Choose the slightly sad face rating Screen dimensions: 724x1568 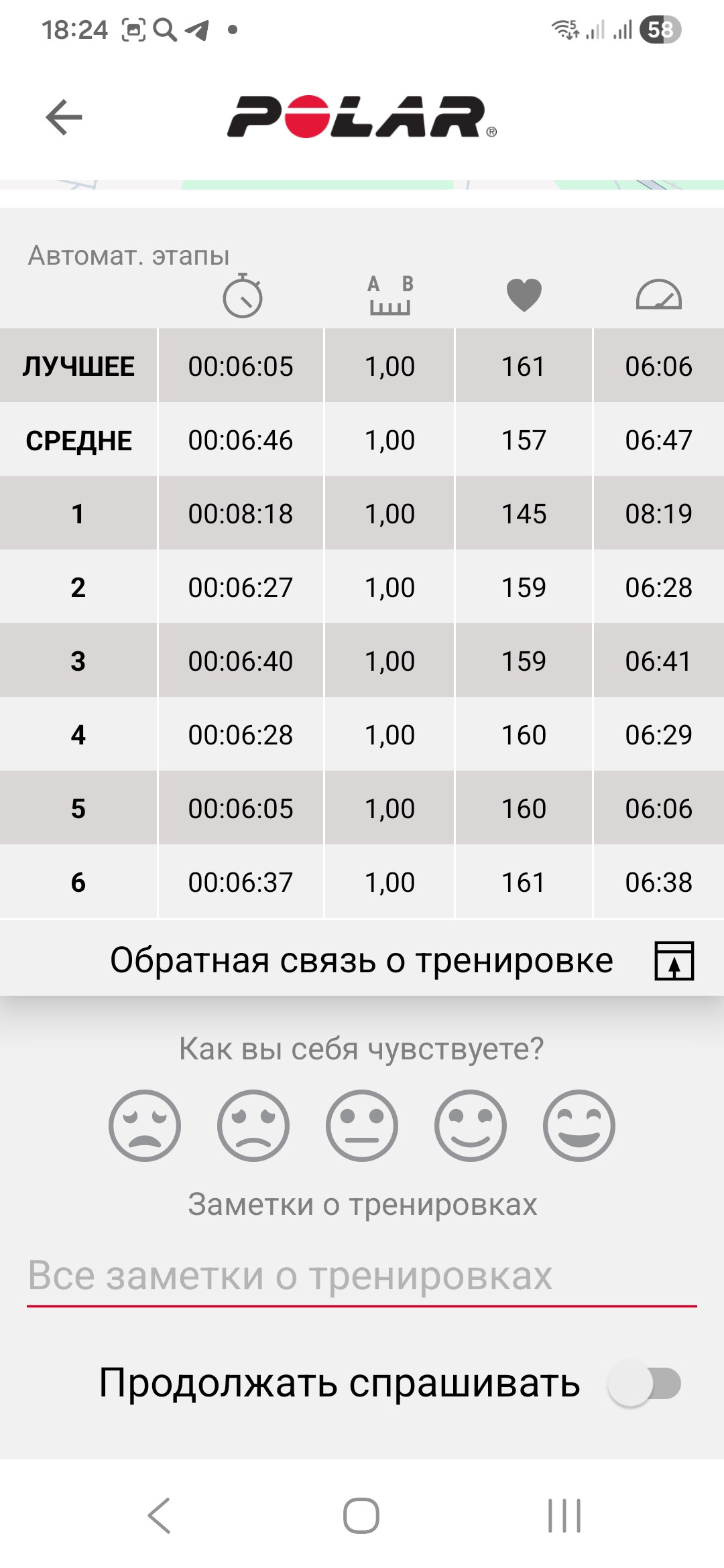click(253, 1125)
